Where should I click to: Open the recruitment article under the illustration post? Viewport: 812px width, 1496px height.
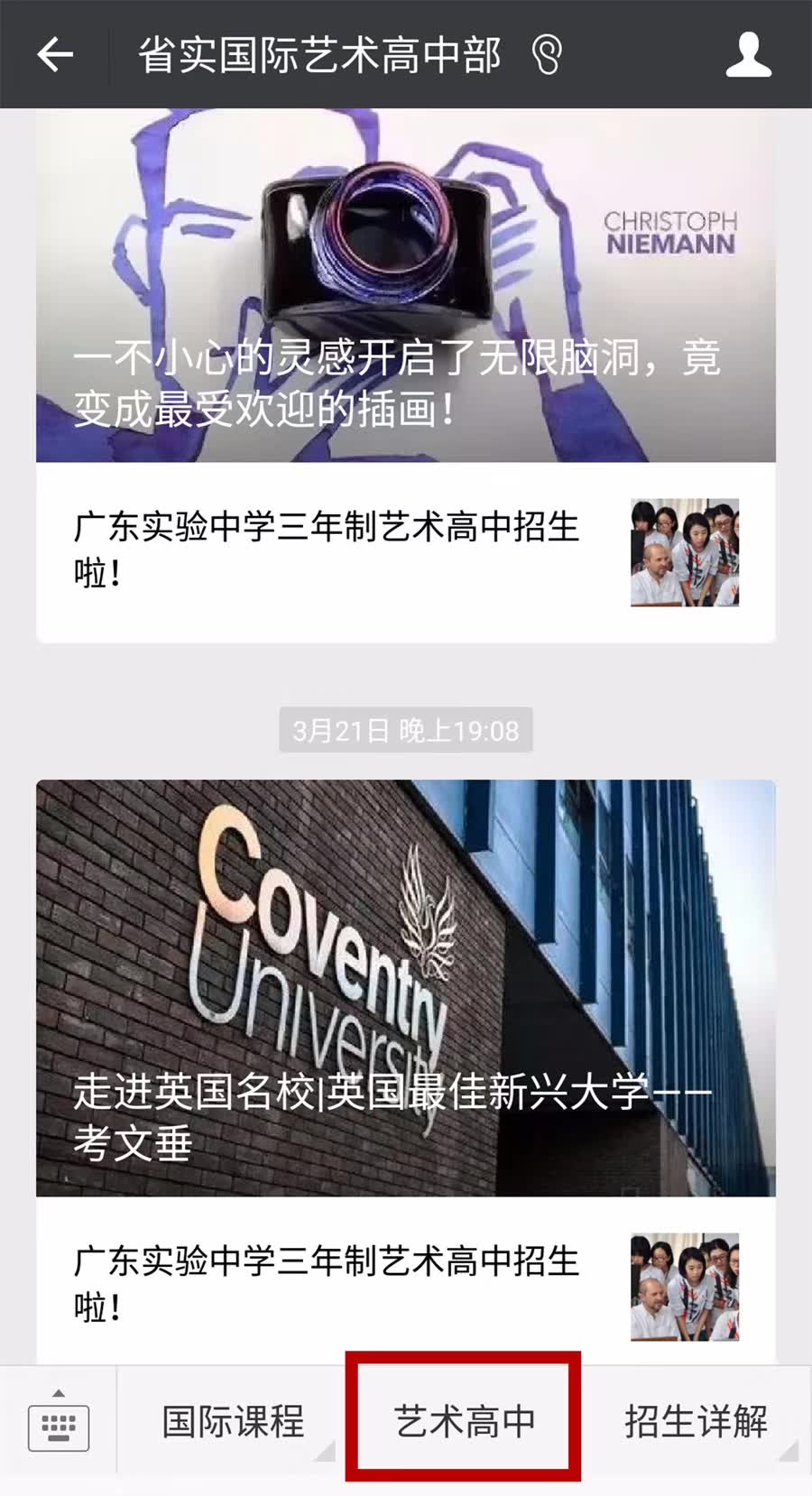click(405, 551)
